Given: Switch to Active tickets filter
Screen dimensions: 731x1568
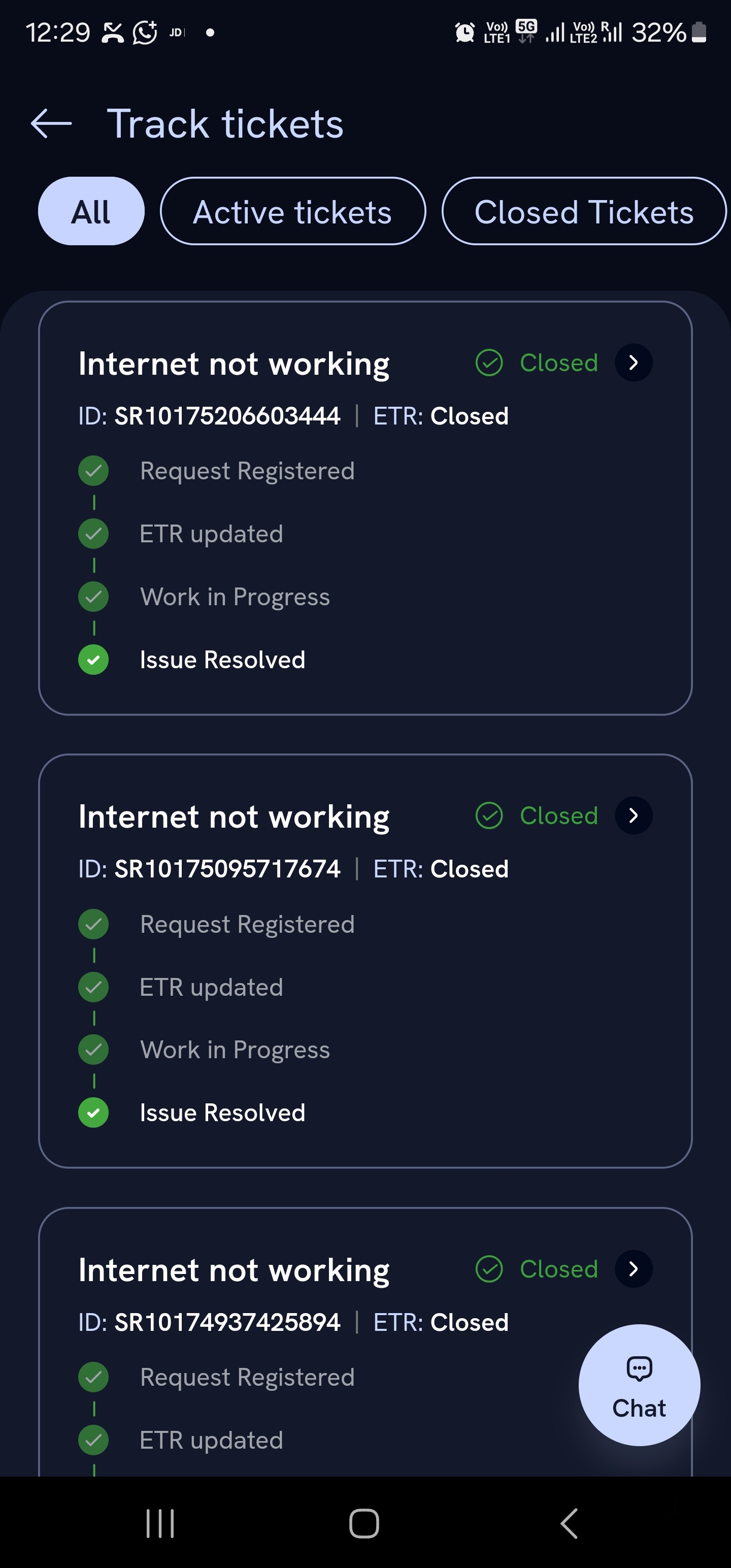Looking at the screenshot, I should [x=293, y=211].
